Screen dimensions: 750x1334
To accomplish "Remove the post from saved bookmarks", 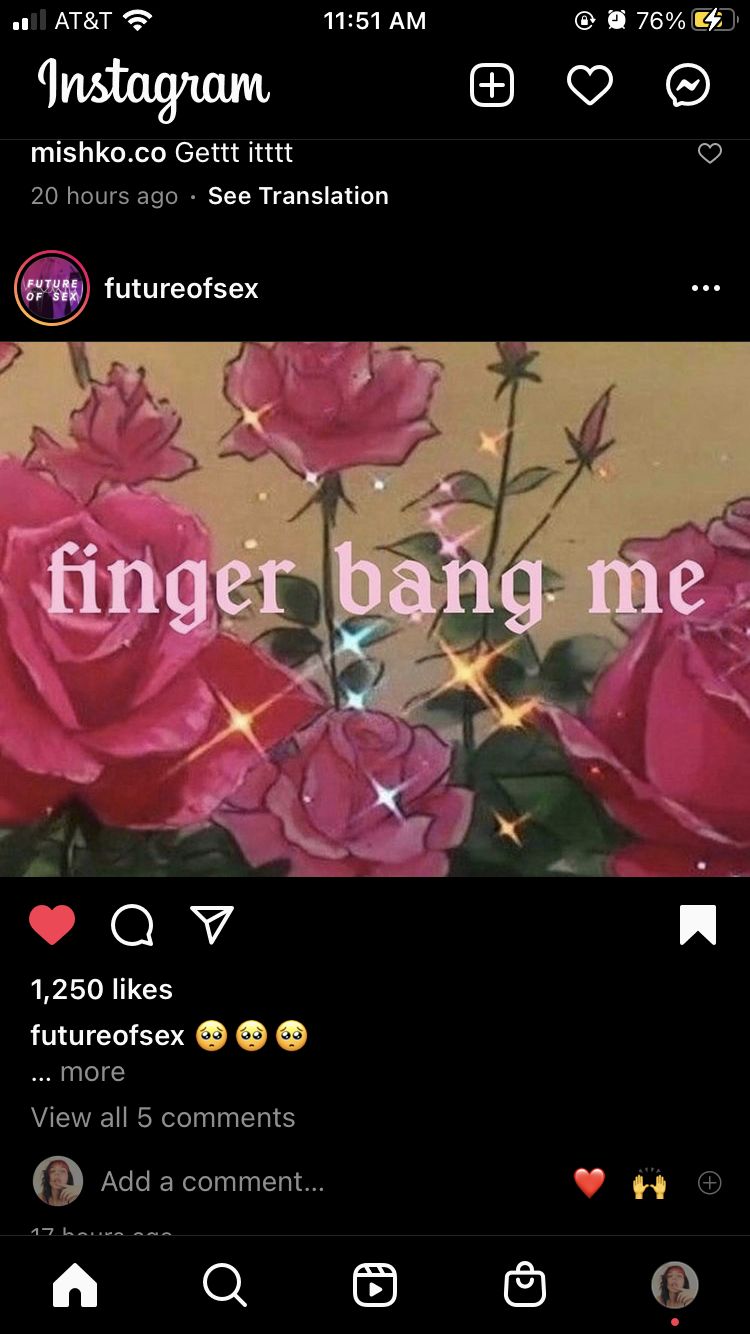I will [698, 925].
